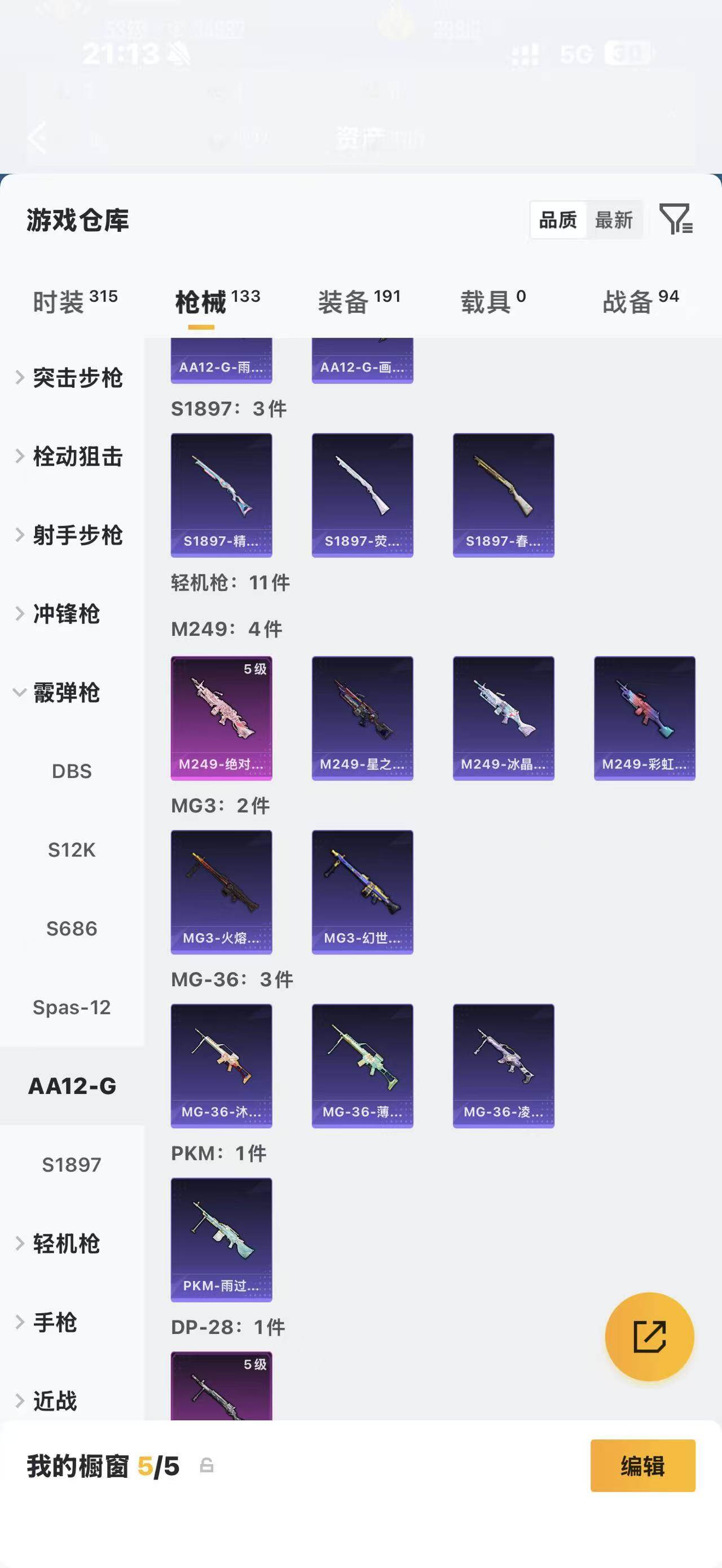View the MG3-火熔 weapon skin
The image size is (722, 1568).
(x=222, y=893)
